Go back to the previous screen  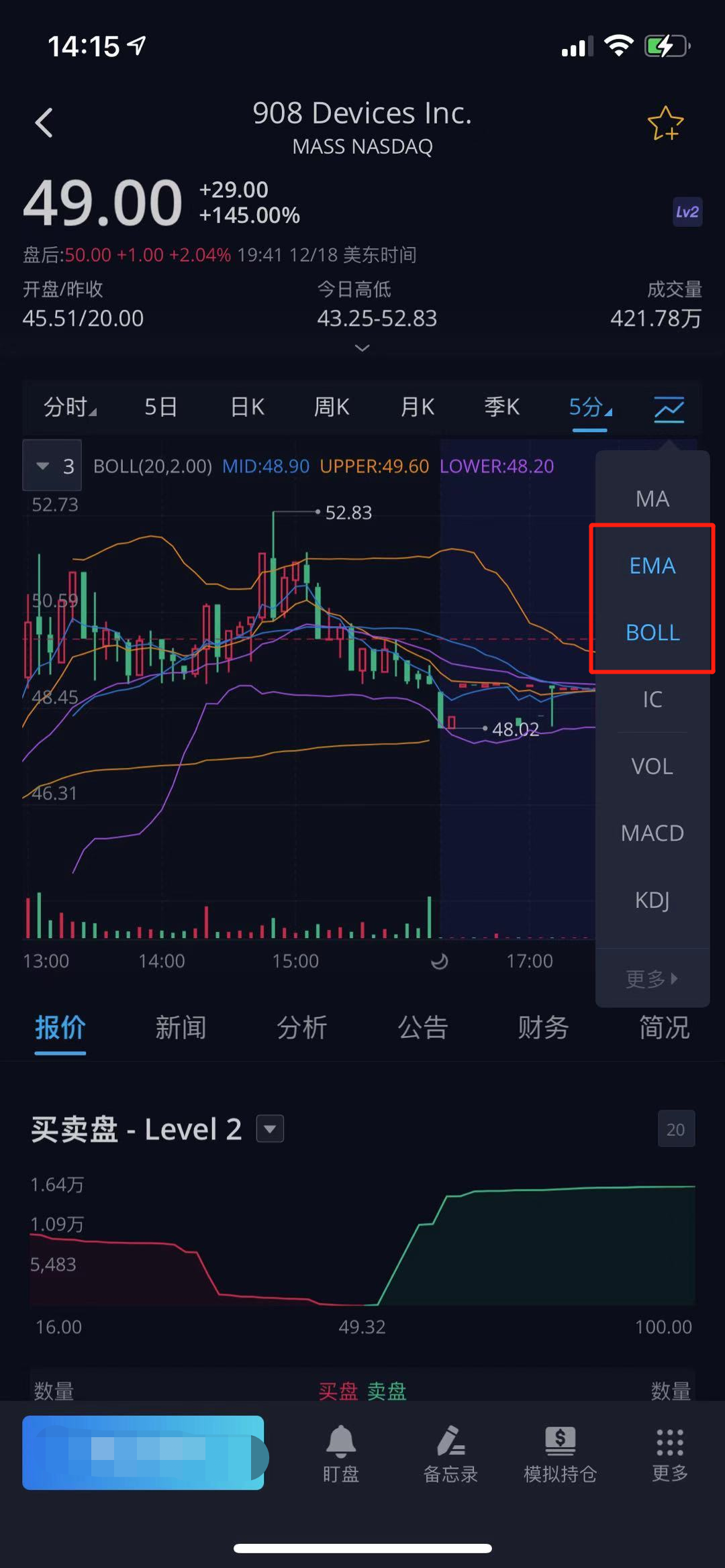coord(44,123)
